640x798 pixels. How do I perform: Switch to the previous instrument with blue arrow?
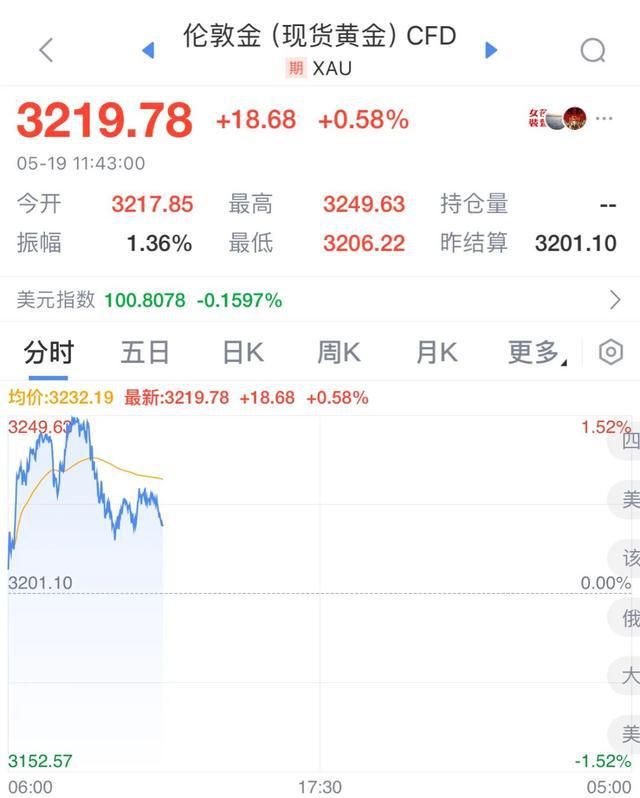(x=149, y=50)
